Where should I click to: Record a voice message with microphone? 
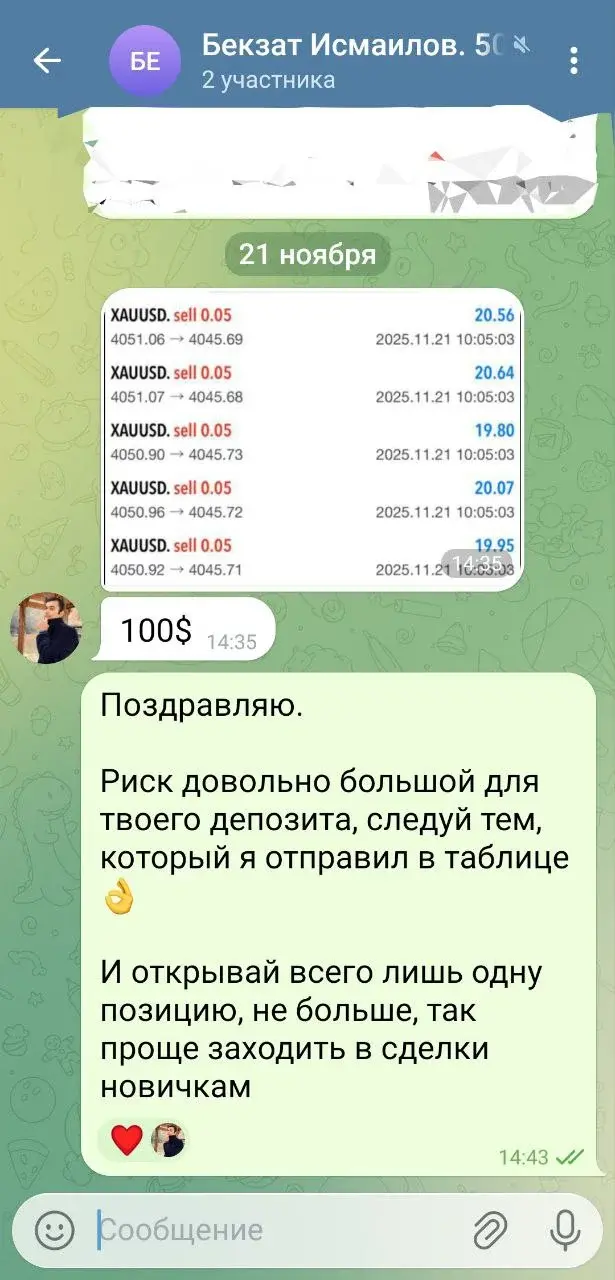point(565,1230)
